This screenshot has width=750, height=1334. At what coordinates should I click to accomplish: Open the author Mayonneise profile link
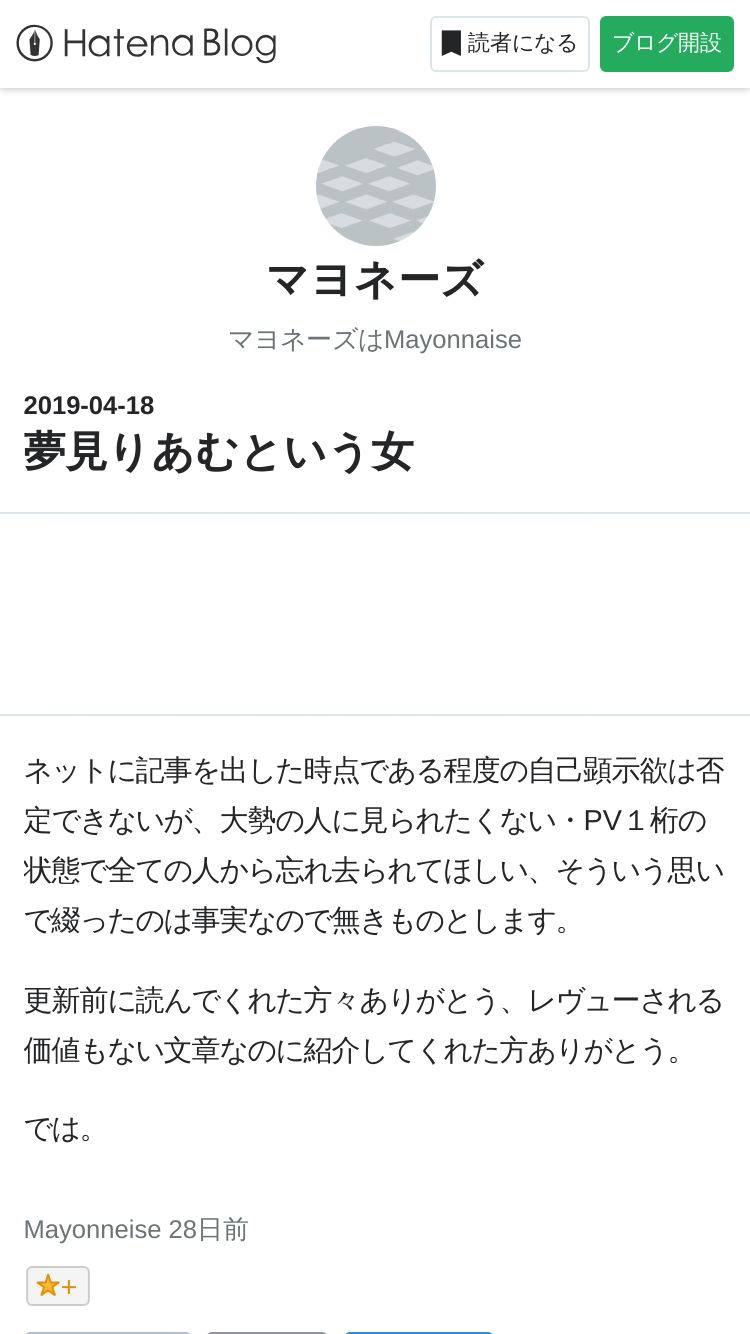pos(92,1229)
